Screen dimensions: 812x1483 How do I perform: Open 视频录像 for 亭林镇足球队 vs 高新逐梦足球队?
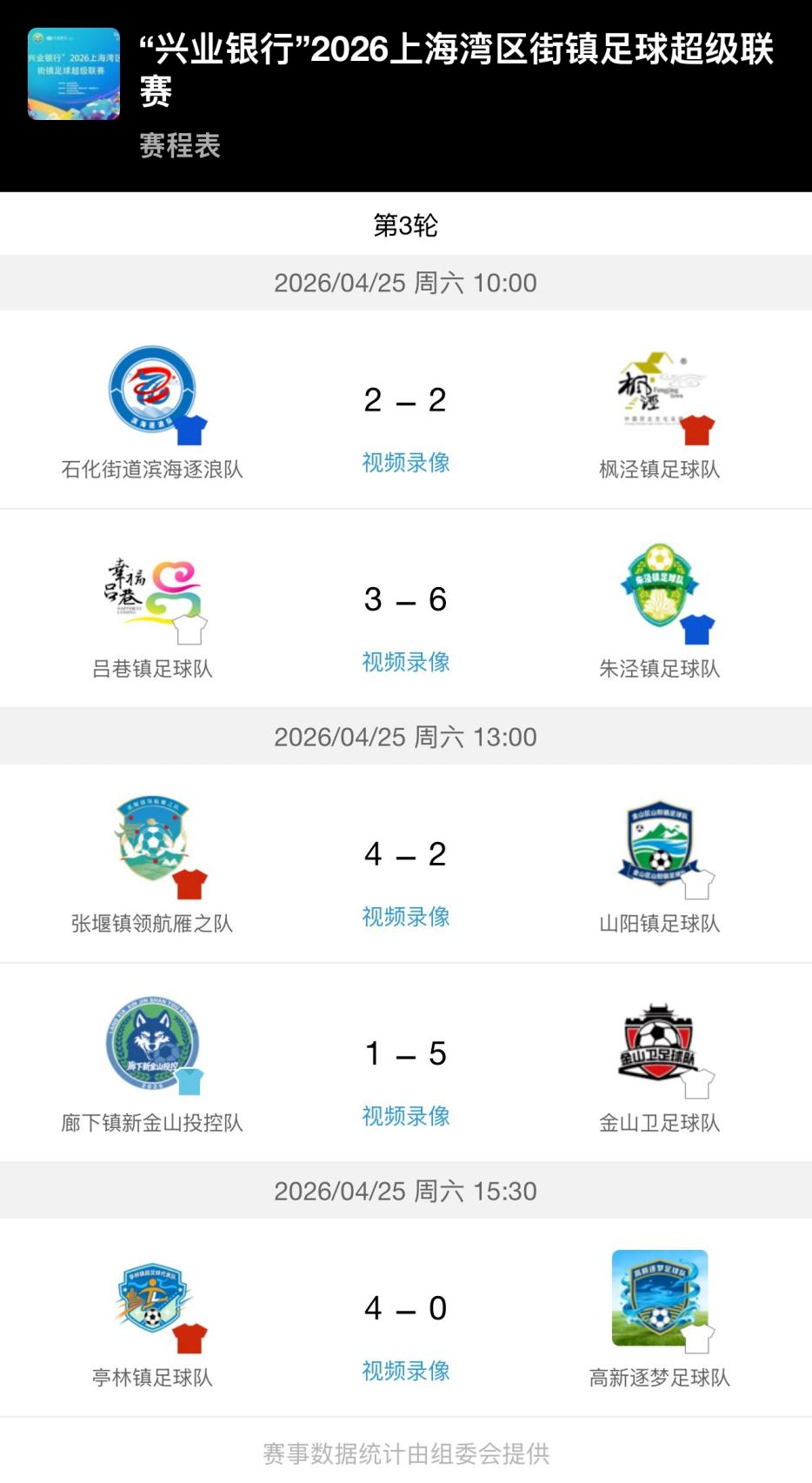pyautogui.click(x=405, y=1371)
